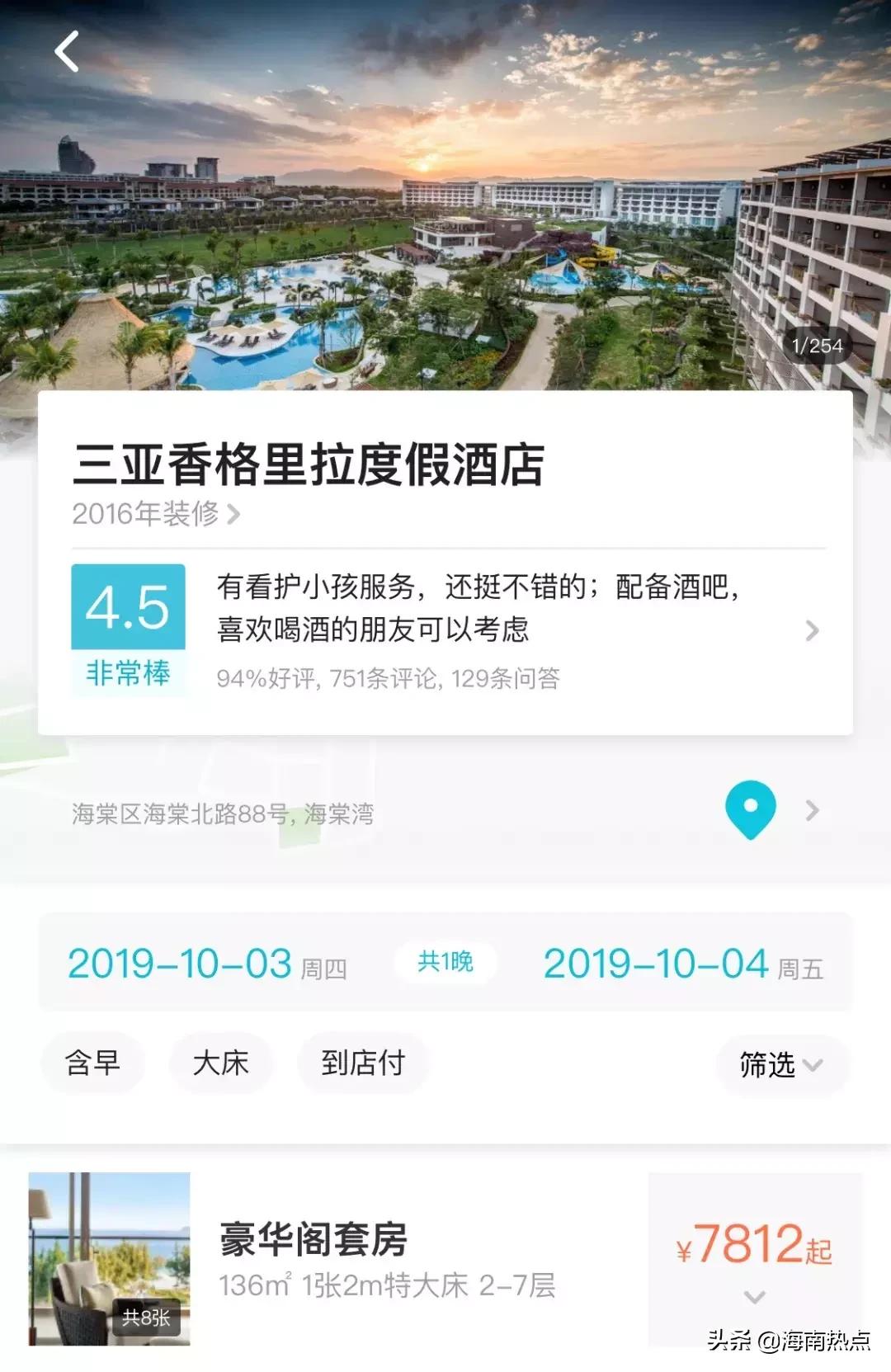Enable the 到店付 pay-at-hotel filter
The image size is (891, 1372).
coord(361,1064)
